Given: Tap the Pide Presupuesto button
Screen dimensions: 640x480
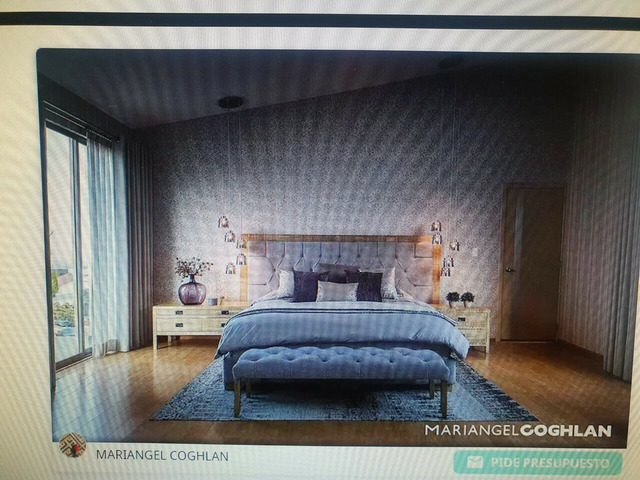Looking at the screenshot, I should coord(537,462).
